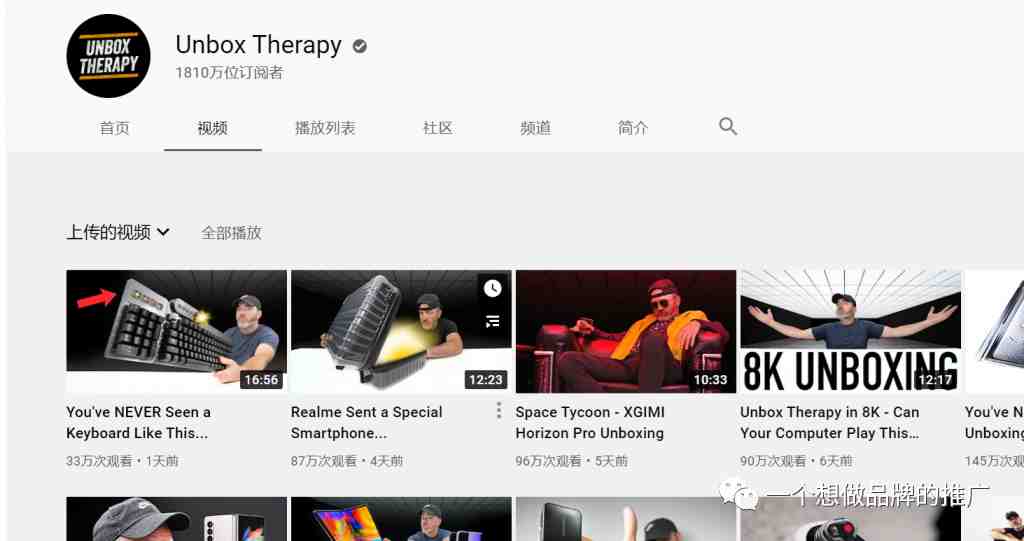This screenshot has height=541, width=1024.
Task: Open the Unbox Therapy in 8K video
Action: pyautogui.click(x=850, y=331)
